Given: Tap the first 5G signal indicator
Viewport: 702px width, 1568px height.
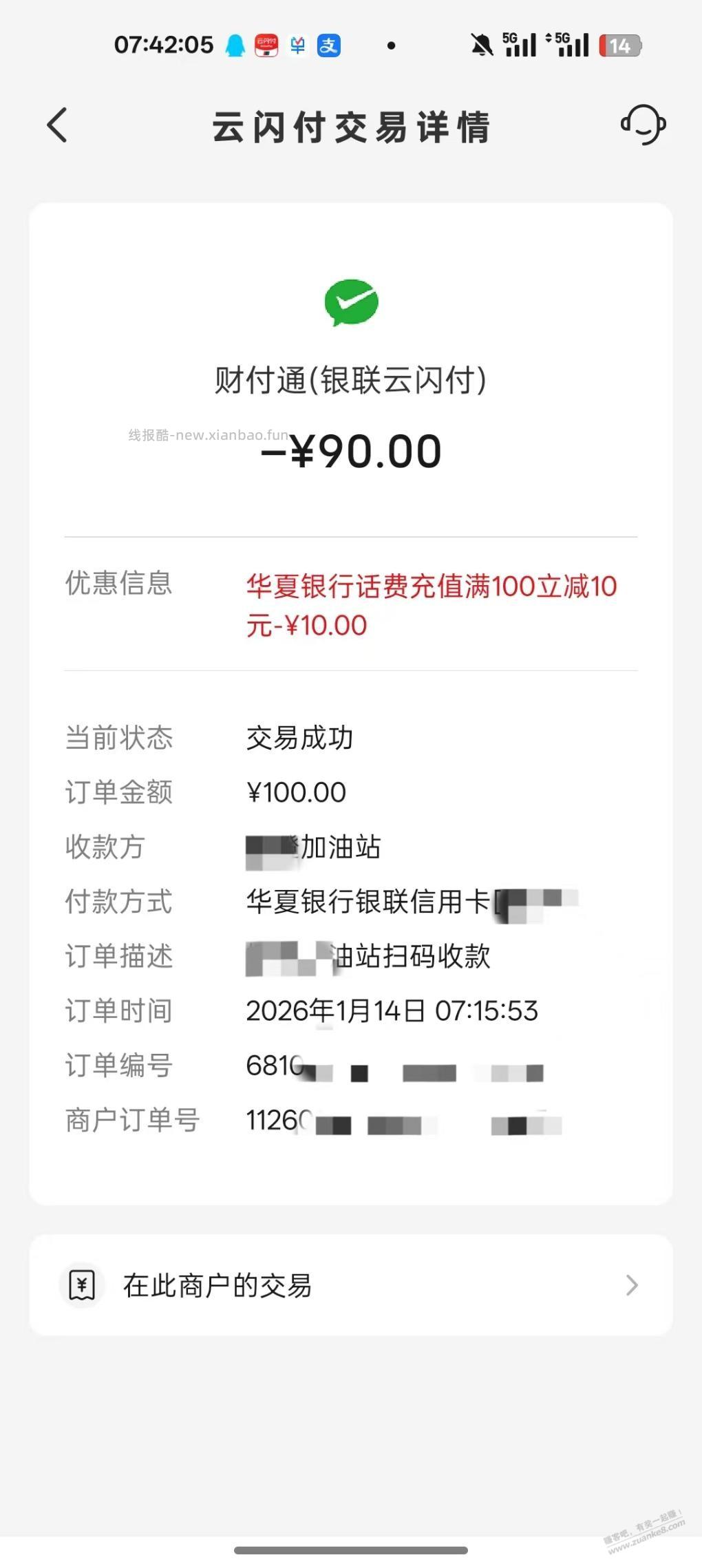Looking at the screenshot, I should coord(523,44).
